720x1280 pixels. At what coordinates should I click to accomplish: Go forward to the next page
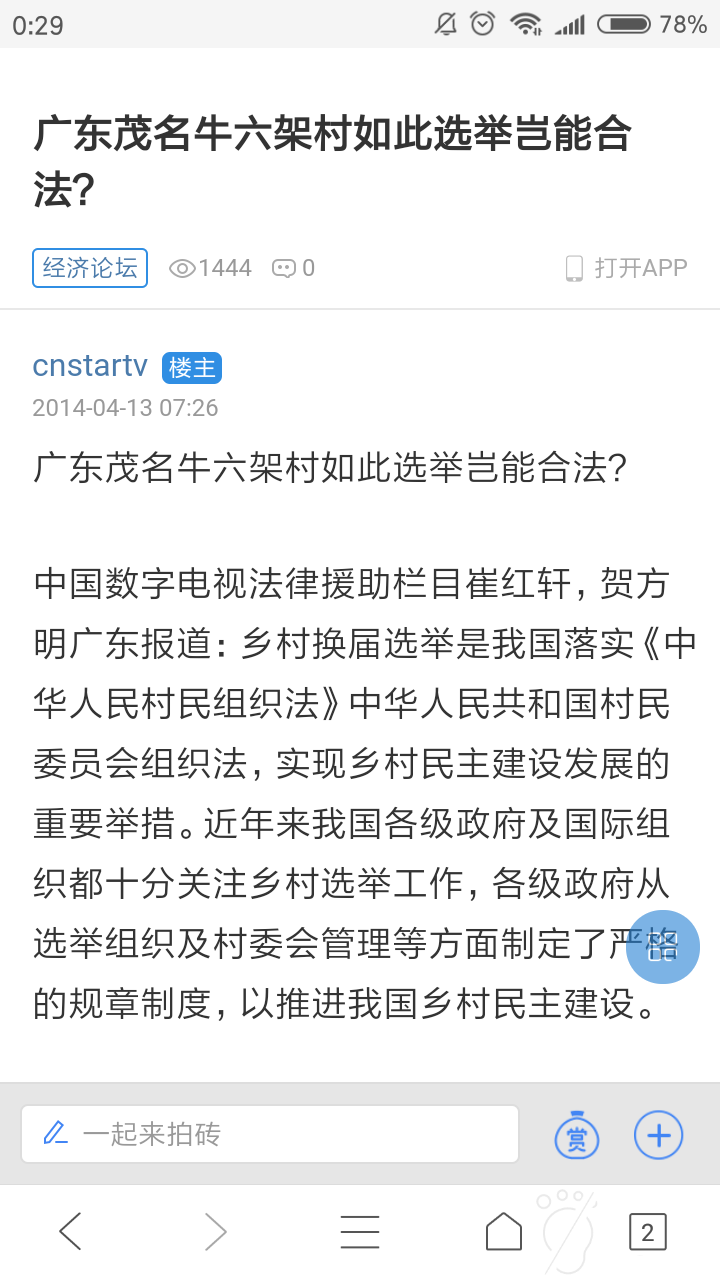coord(215,1231)
